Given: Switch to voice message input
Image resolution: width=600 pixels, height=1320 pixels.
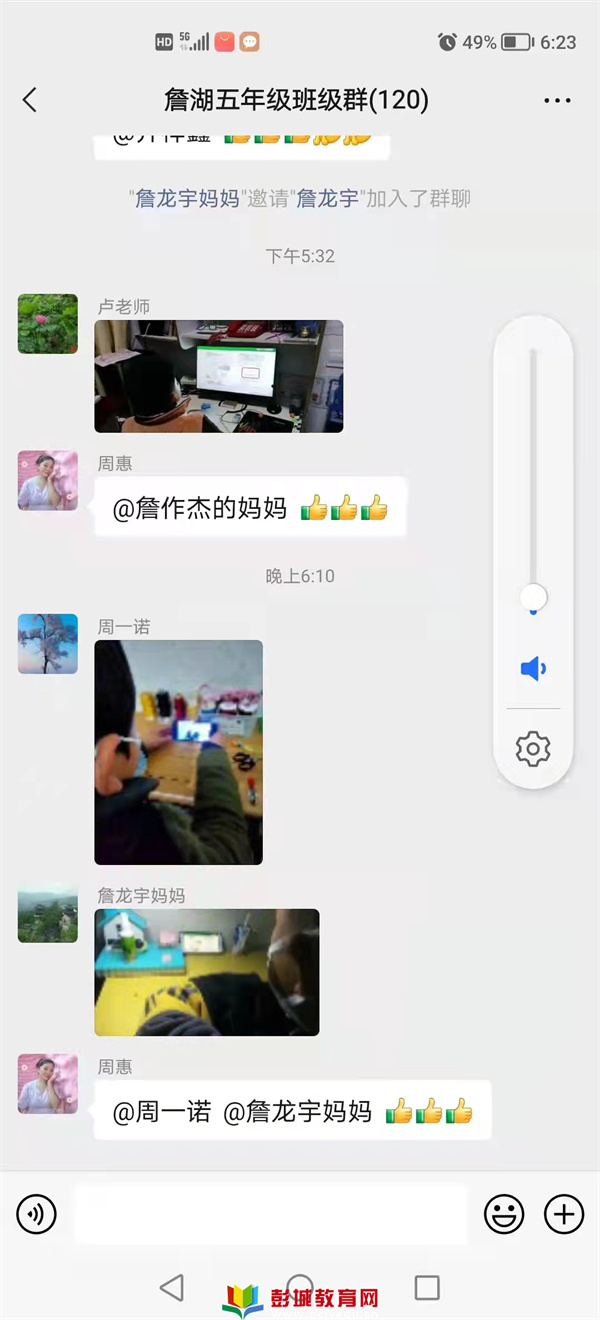Looking at the screenshot, I should click(x=37, y=1215).
